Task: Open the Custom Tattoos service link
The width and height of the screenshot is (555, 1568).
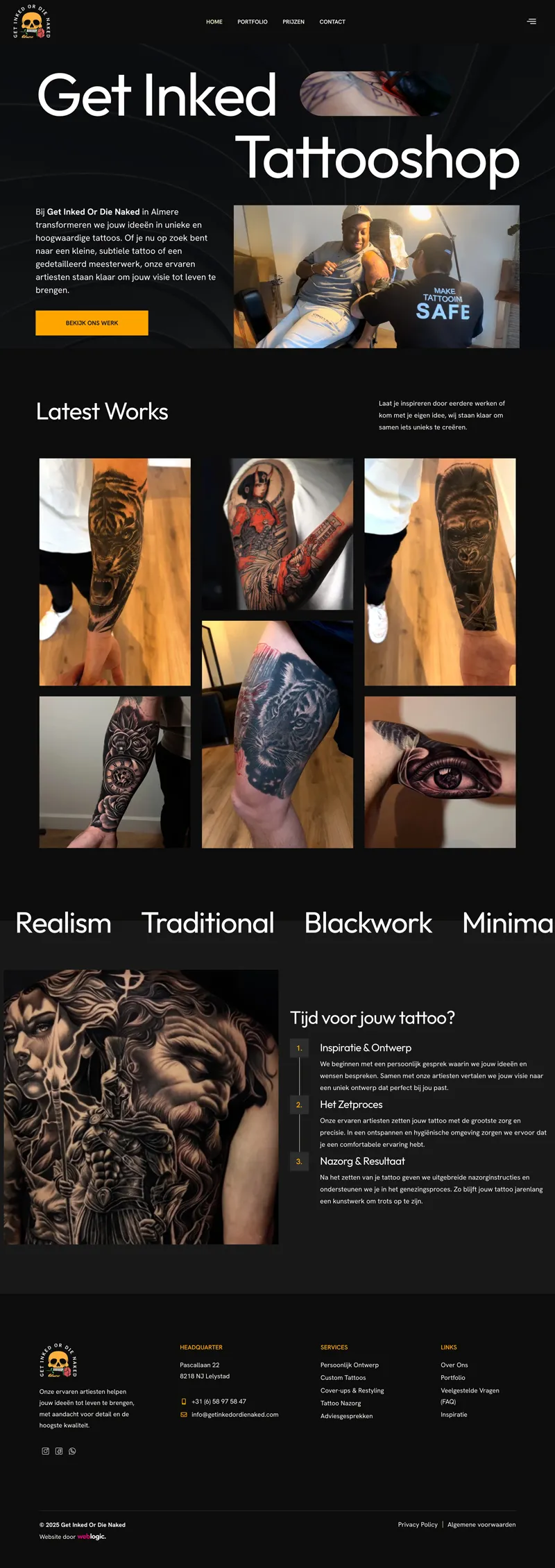Action: click(x=343, y=1378)
